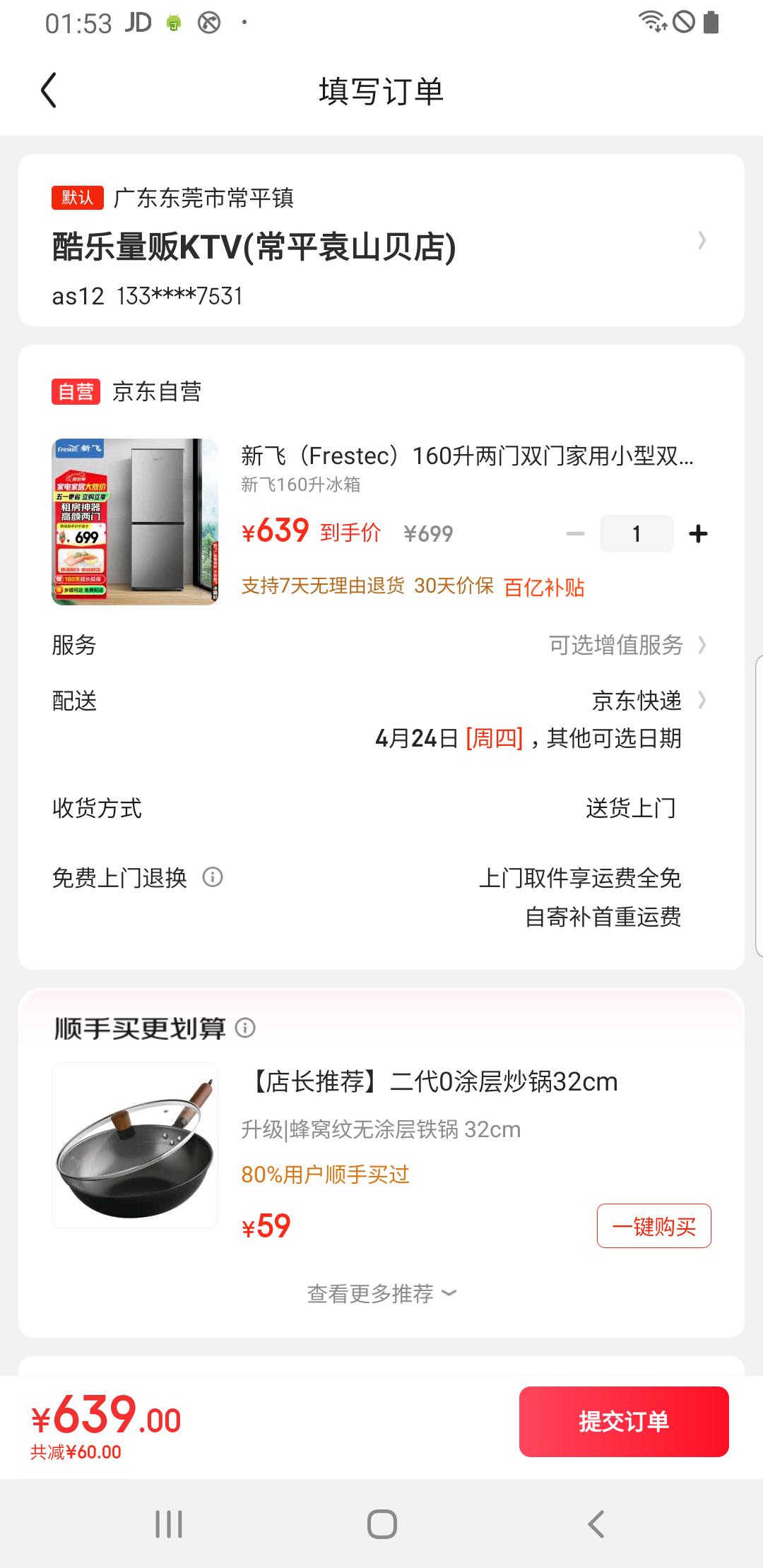The width and height of the screenshot is (763, 1568).
Task: Buy the wok using 一键购买
Action: 653,1225
